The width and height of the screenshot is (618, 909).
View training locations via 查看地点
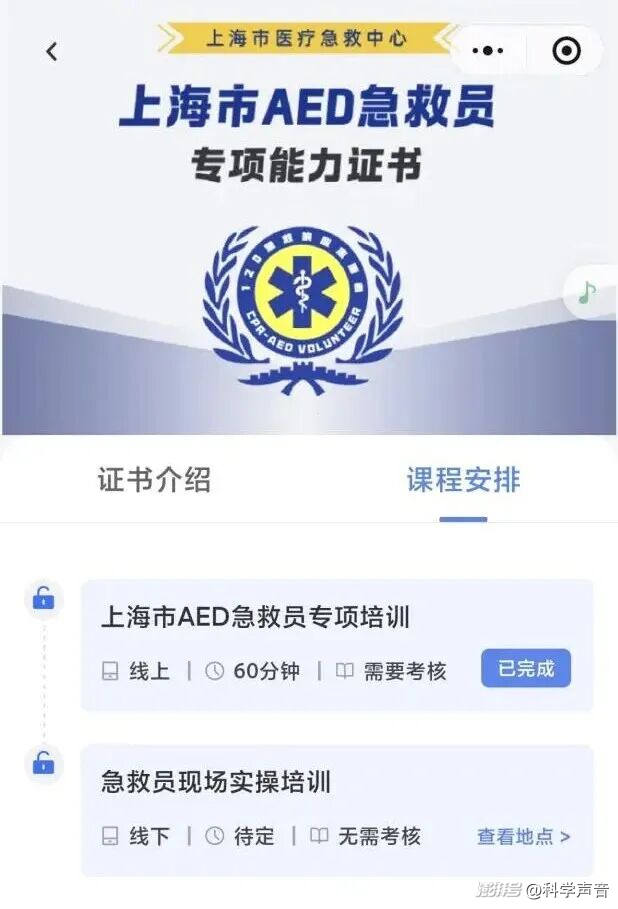pyautogui.click(x=523, y=836)
